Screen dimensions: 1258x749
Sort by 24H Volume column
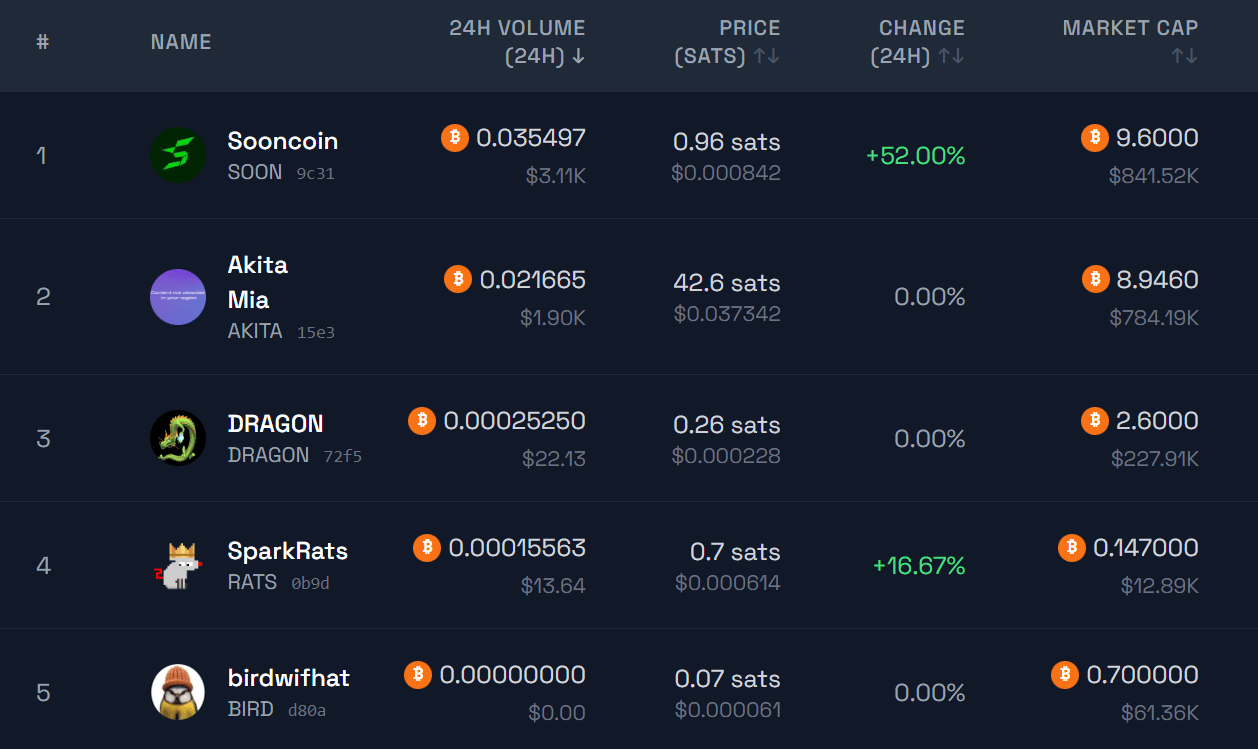[x=517, y=42]
